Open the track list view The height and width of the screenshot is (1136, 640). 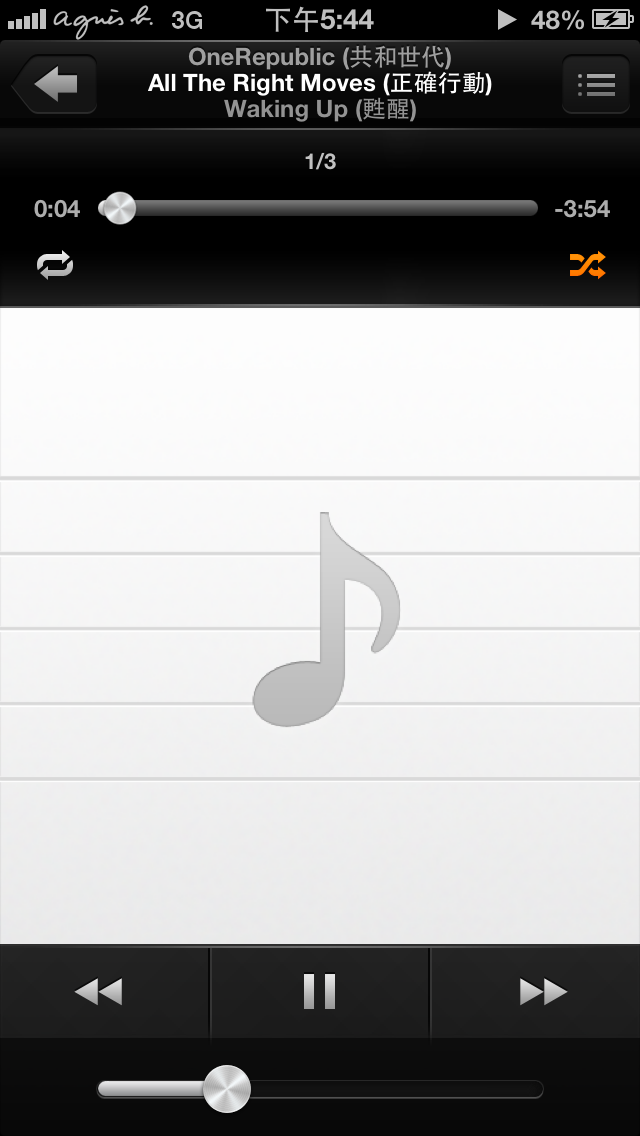tap(595, 85)
